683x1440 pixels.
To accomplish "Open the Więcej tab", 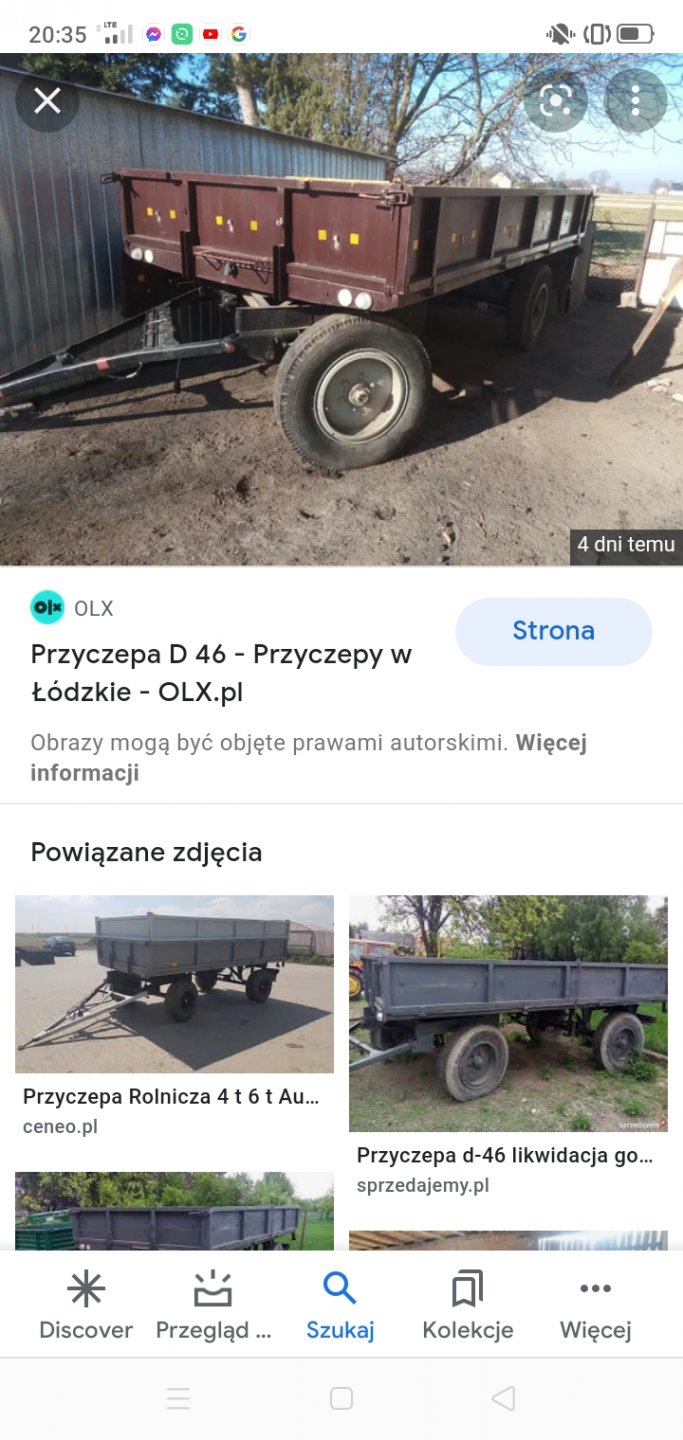I will coord(595,1305).
